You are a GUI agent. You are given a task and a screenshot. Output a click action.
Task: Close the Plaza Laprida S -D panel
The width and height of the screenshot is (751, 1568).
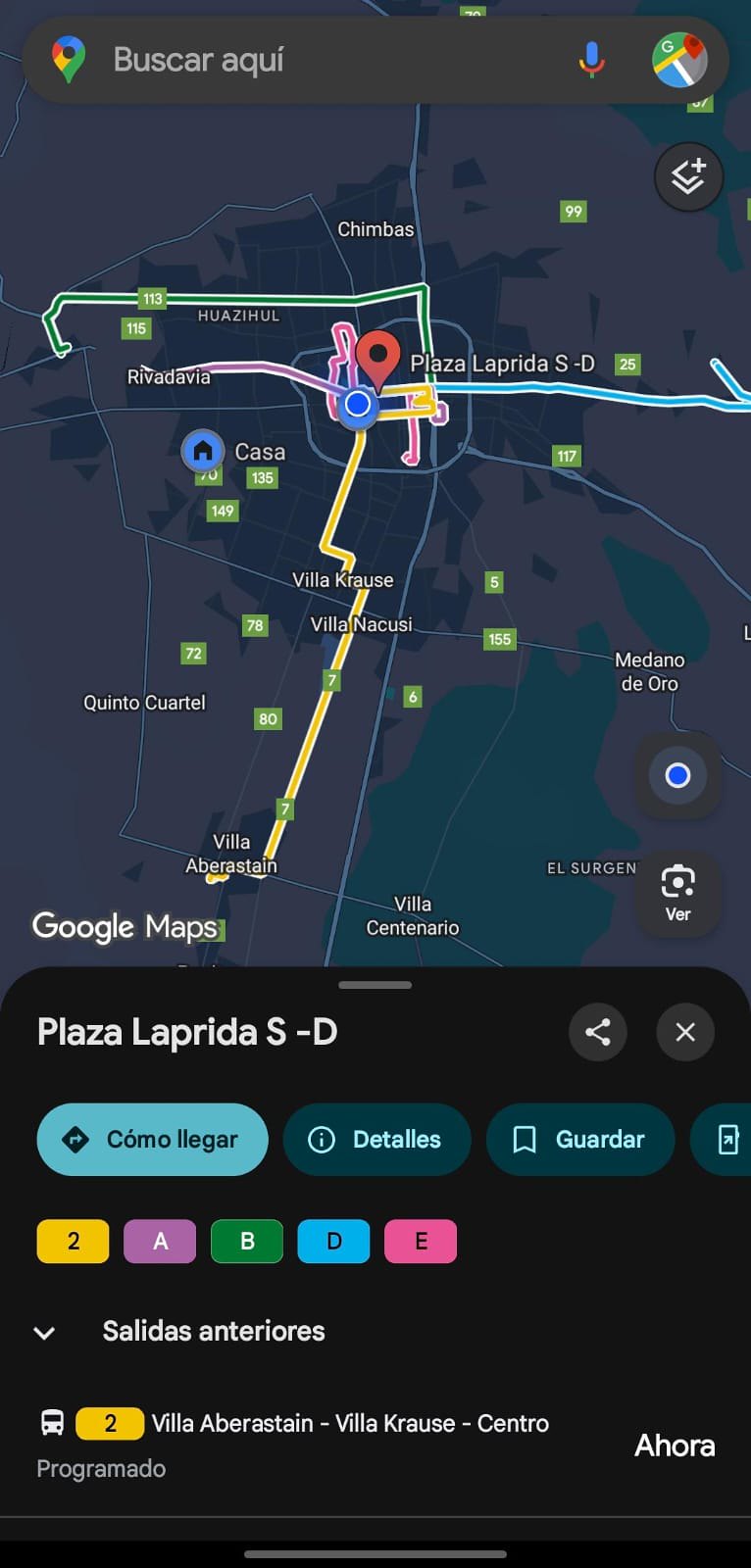(x=685, y=1032)
